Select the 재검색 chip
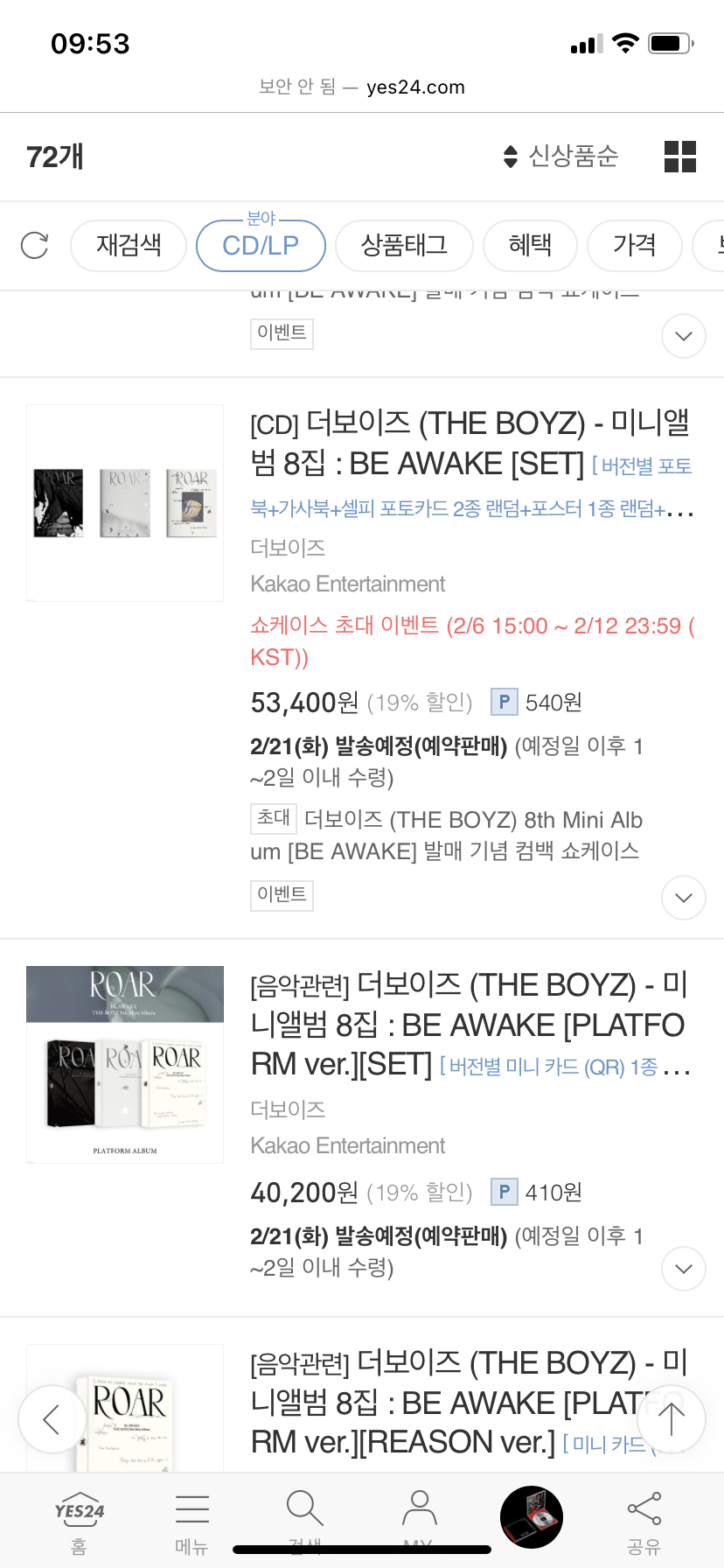 point(129,246)
